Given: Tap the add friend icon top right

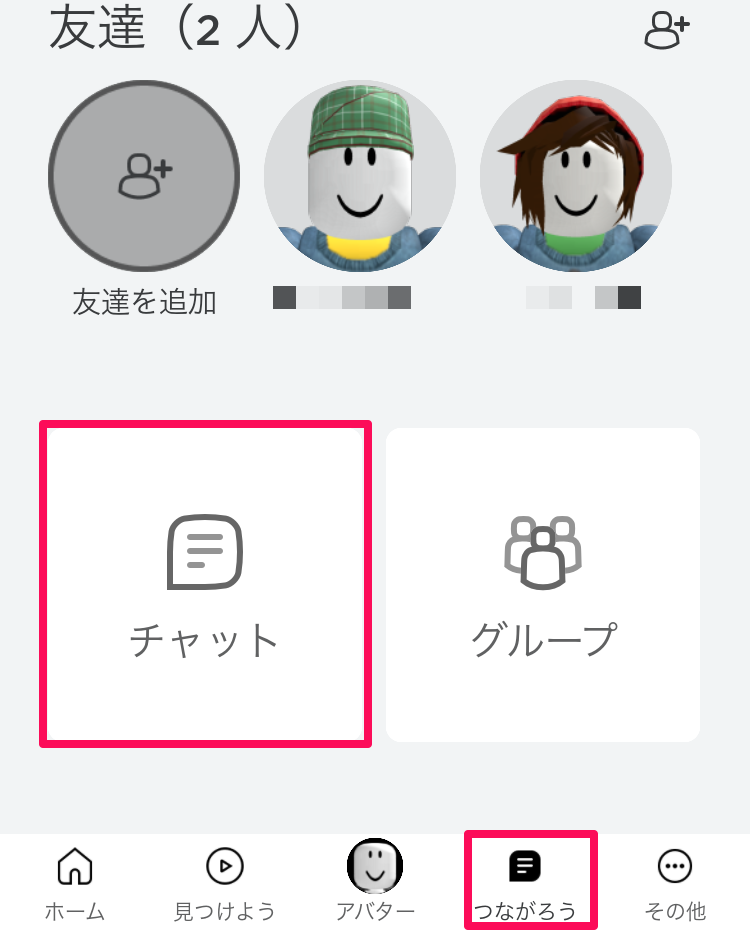Looking at the screenshot, I should click(668, 30).
